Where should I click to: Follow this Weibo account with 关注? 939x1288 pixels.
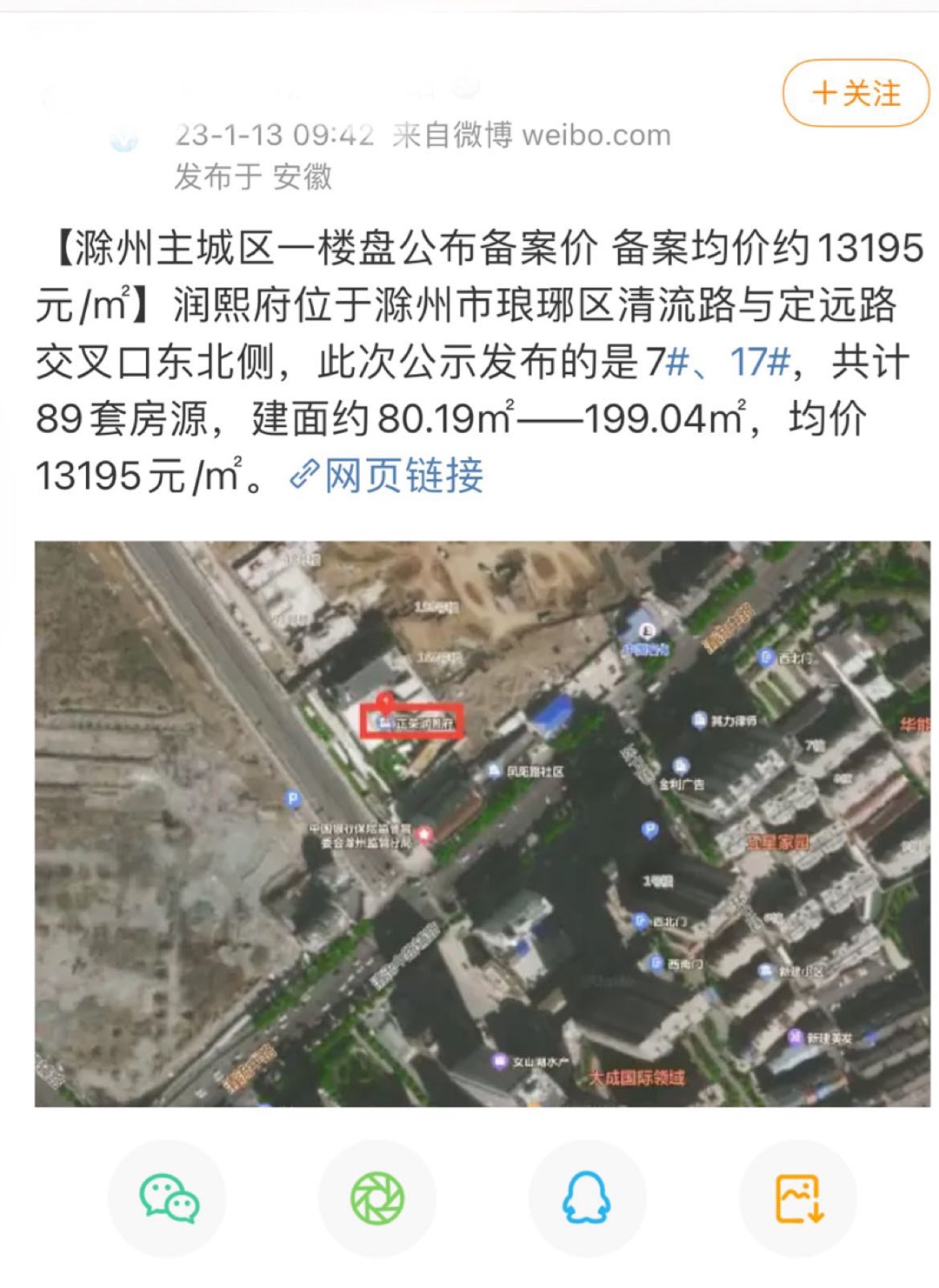[x=856, y=93]
